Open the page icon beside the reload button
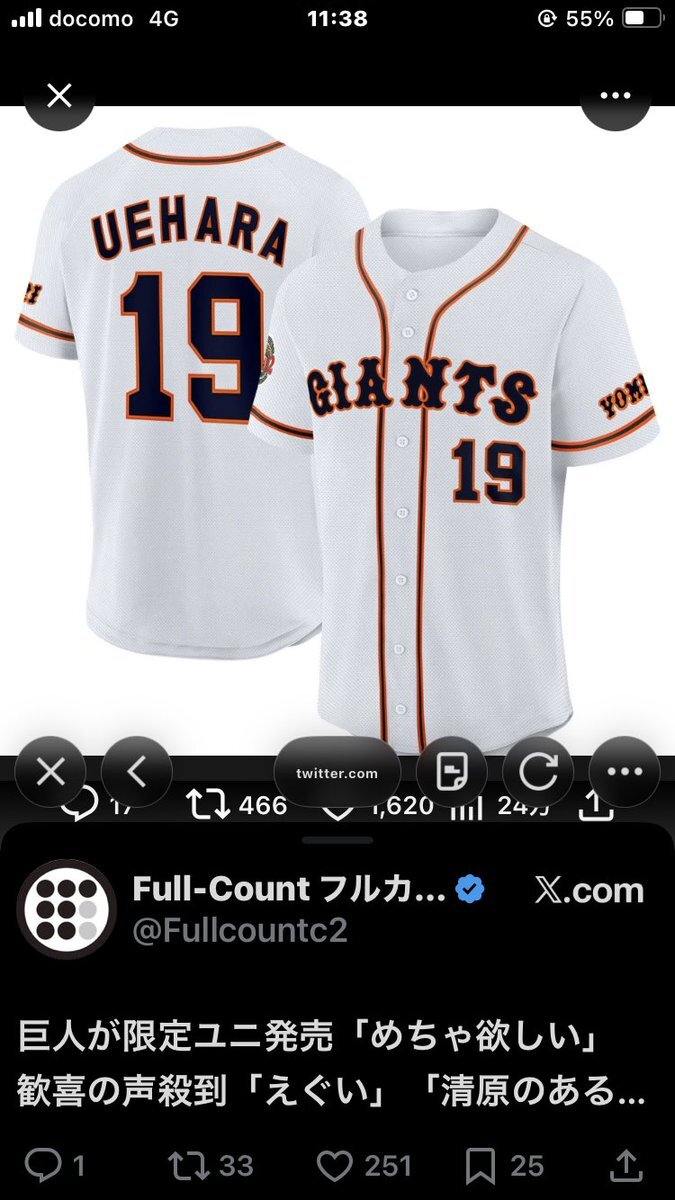Viewport: 675px width, 1200px height. [x=451, y=772]
